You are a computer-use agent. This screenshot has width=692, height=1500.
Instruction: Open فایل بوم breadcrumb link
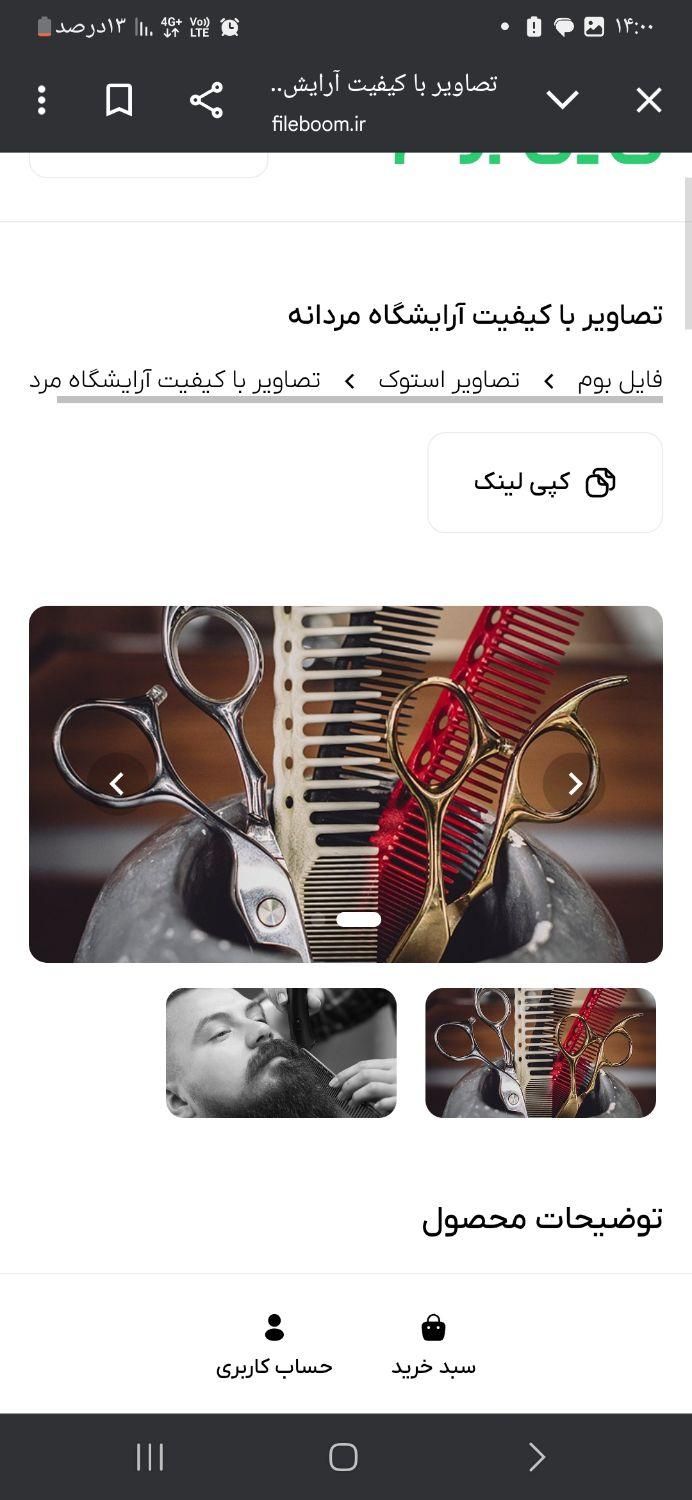pyautogui.click(x=619, y=380)
